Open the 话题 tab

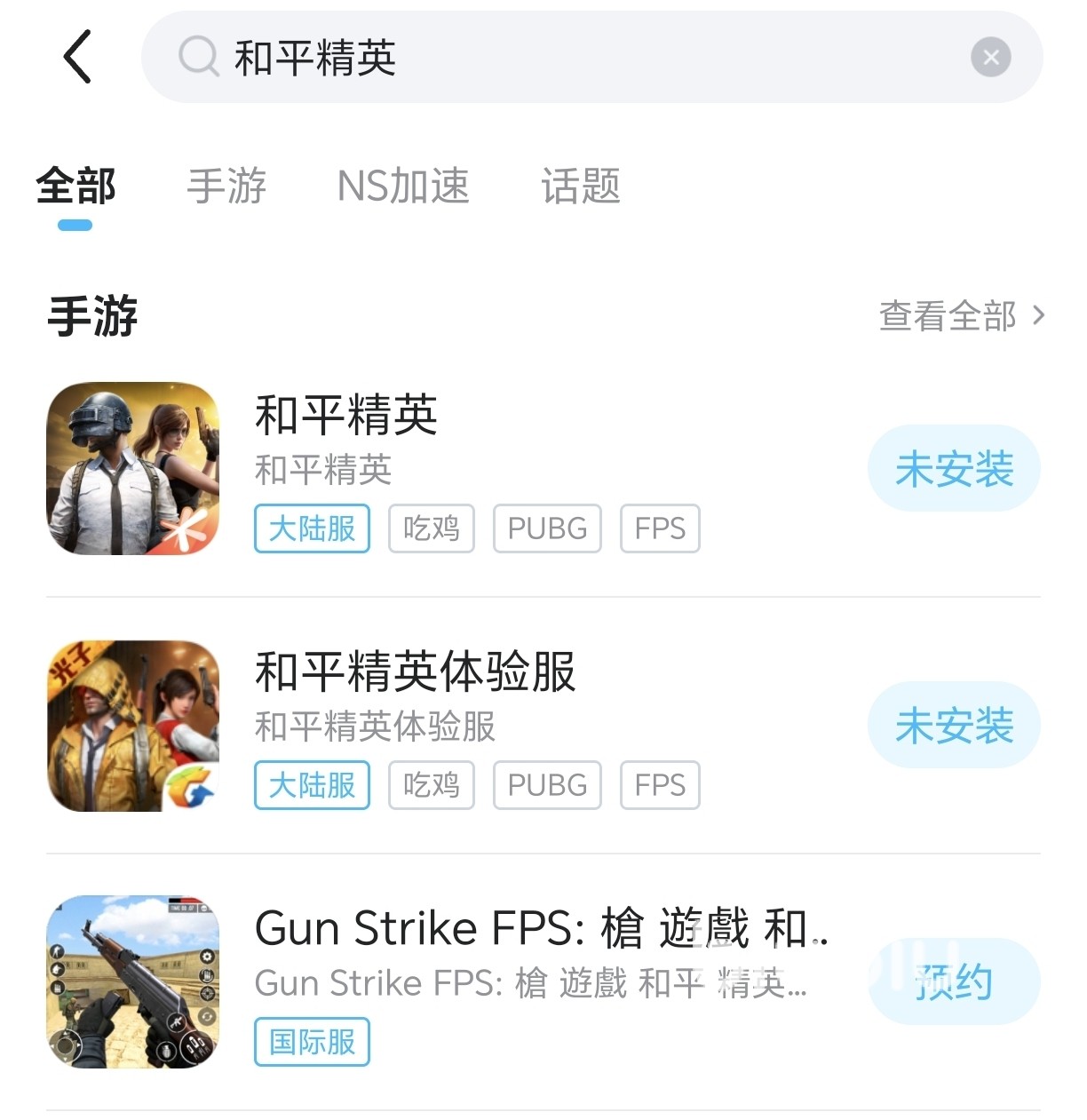581,187
